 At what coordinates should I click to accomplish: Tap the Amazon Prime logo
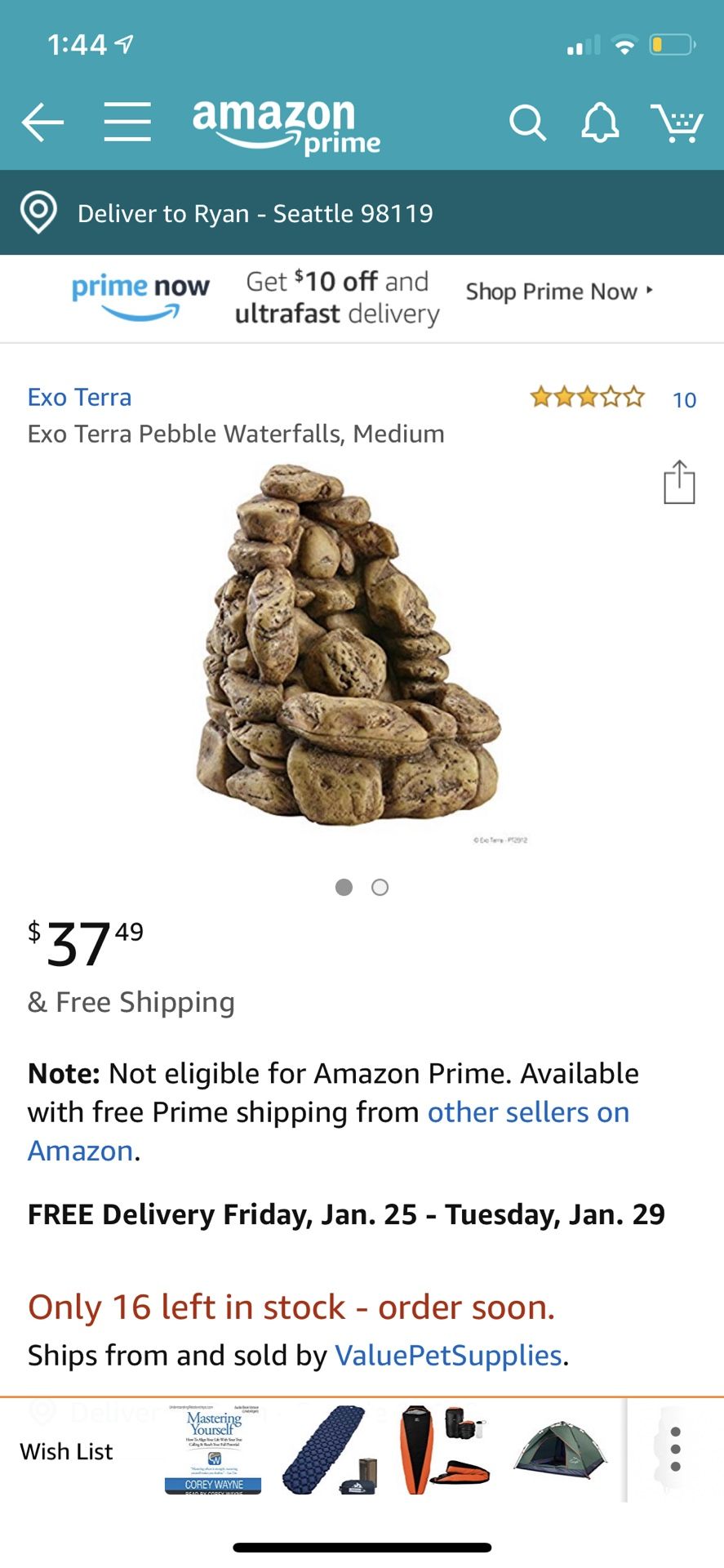286,124
